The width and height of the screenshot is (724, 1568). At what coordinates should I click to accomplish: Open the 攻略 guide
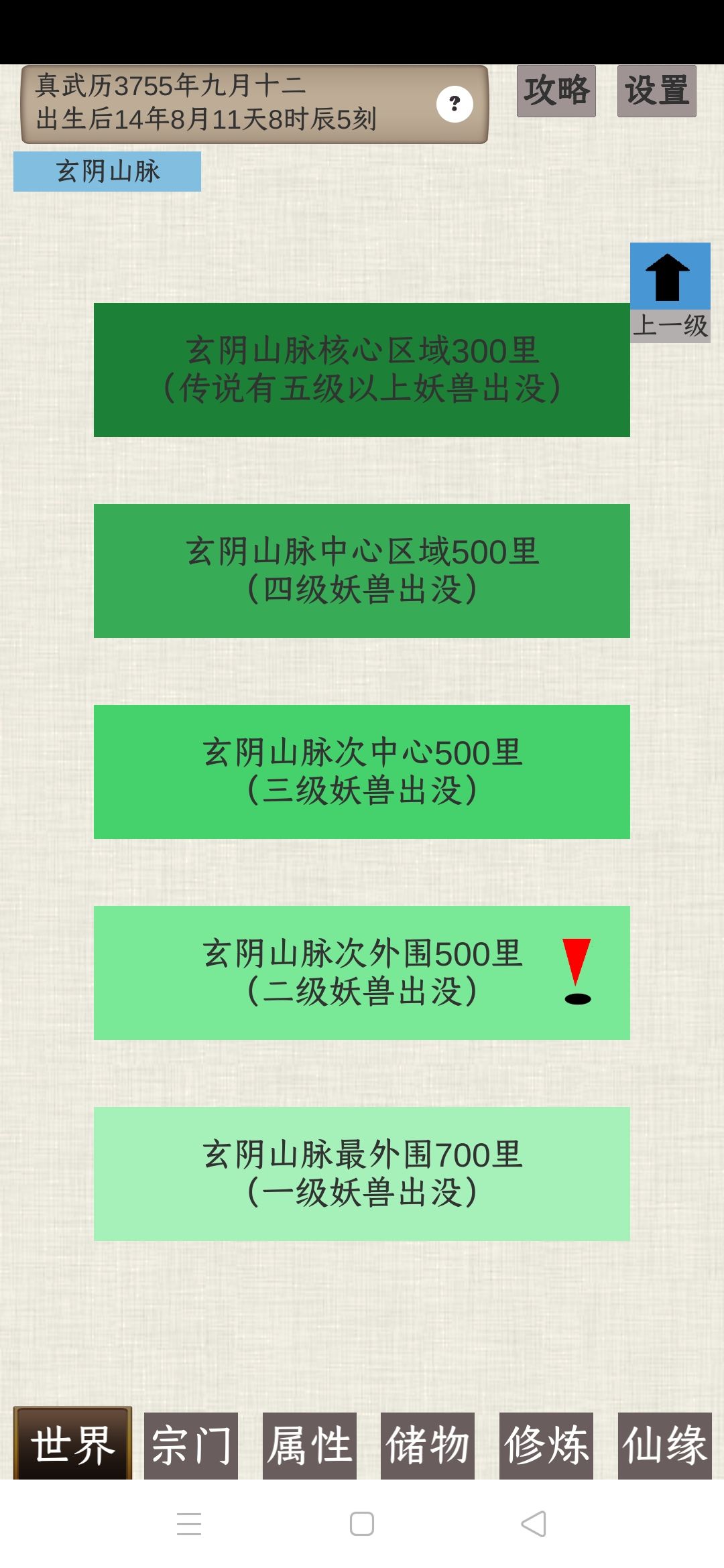click(556, 91)
